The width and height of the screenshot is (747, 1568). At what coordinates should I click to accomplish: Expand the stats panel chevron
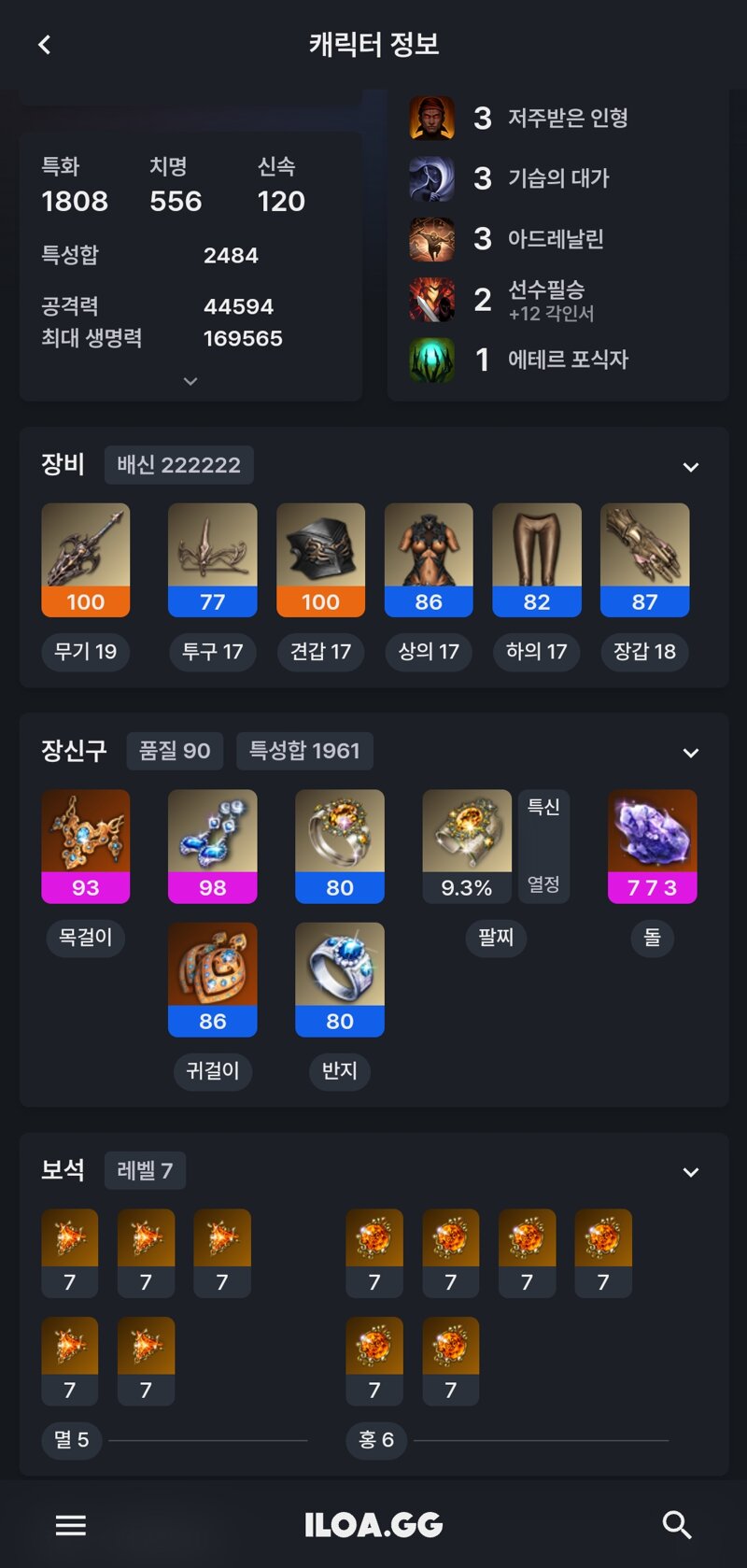click(x=190, y=381)
